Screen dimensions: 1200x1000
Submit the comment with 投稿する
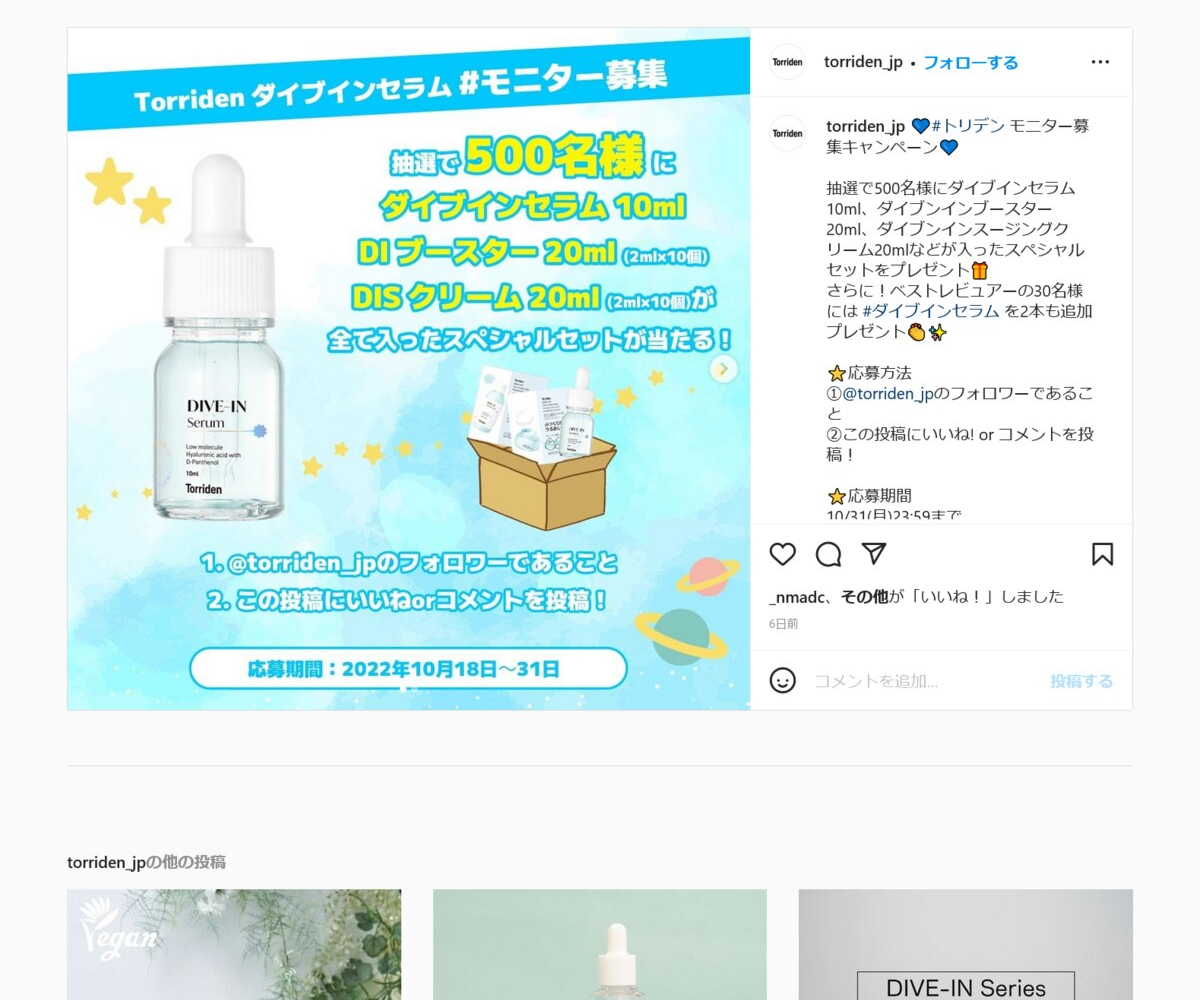coord(1081,681)
